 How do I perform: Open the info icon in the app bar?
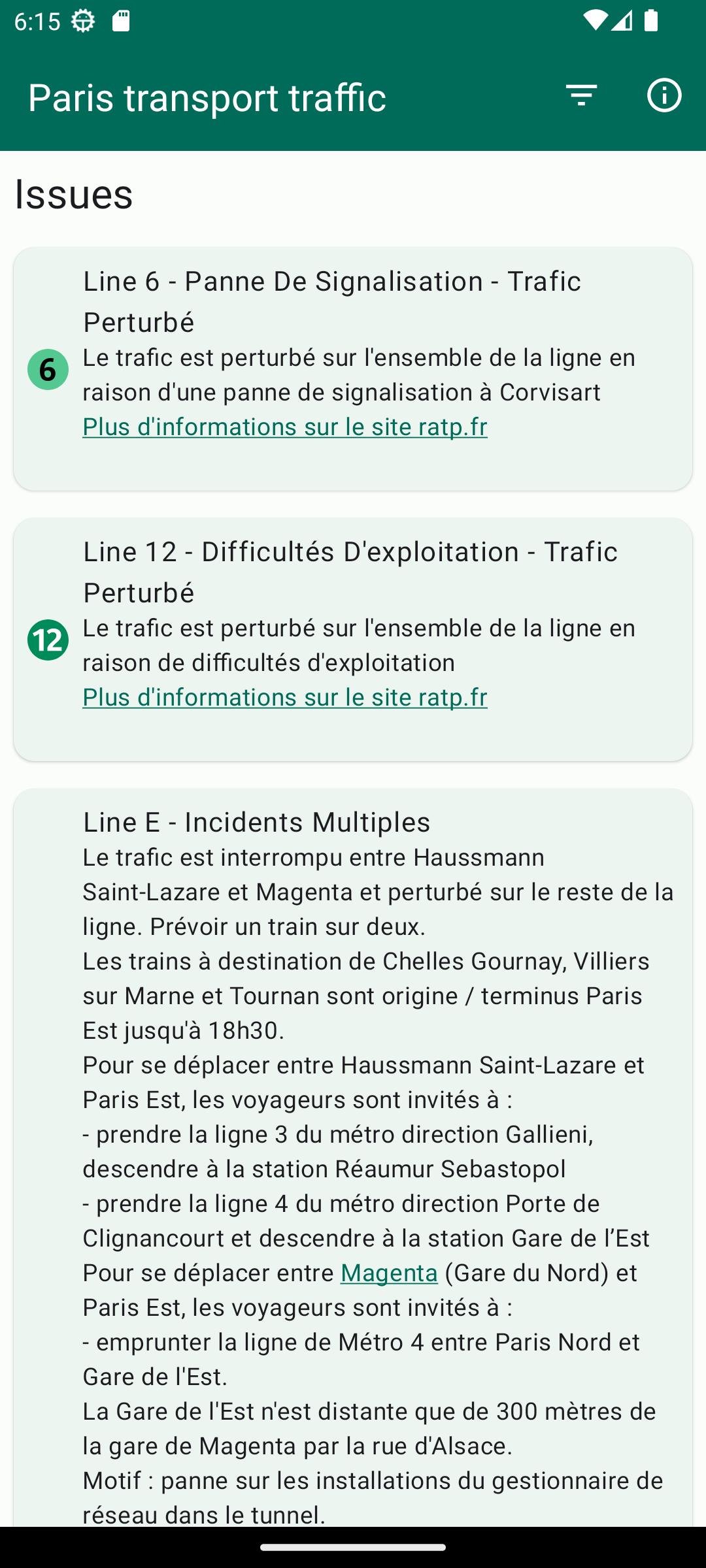tap(664, 96)
